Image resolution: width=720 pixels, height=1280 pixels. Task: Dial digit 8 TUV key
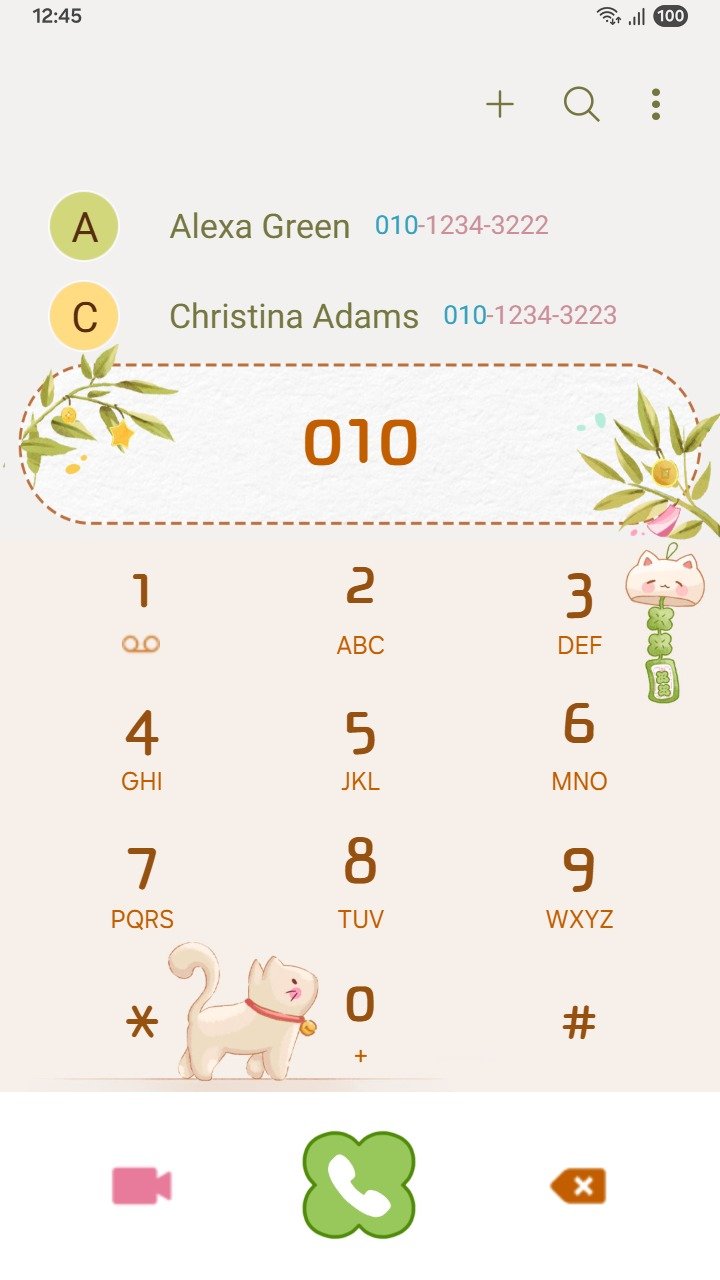360,882
